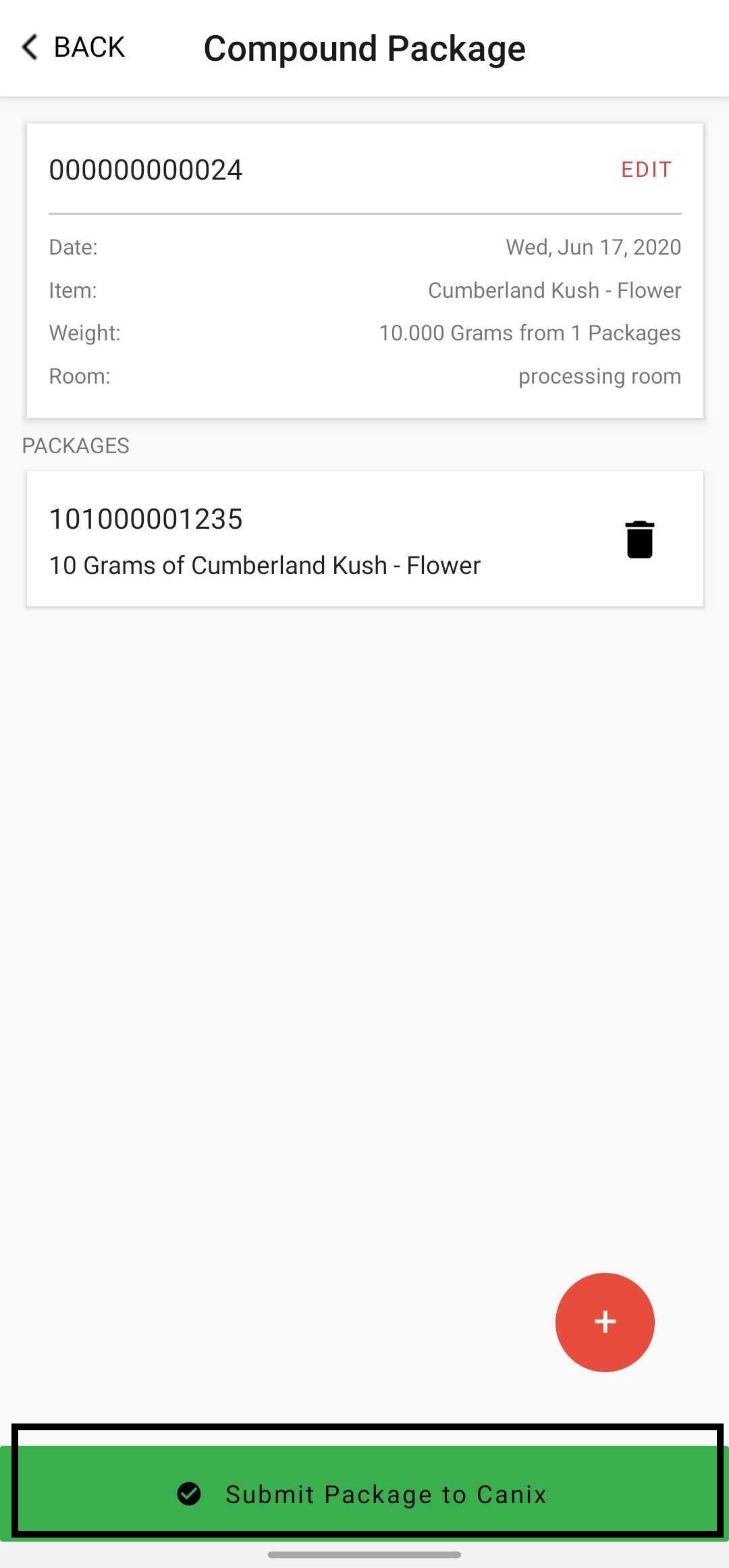Open package 101000001235 card
This screenshot has height=1568, width=729.
[365, 539]
